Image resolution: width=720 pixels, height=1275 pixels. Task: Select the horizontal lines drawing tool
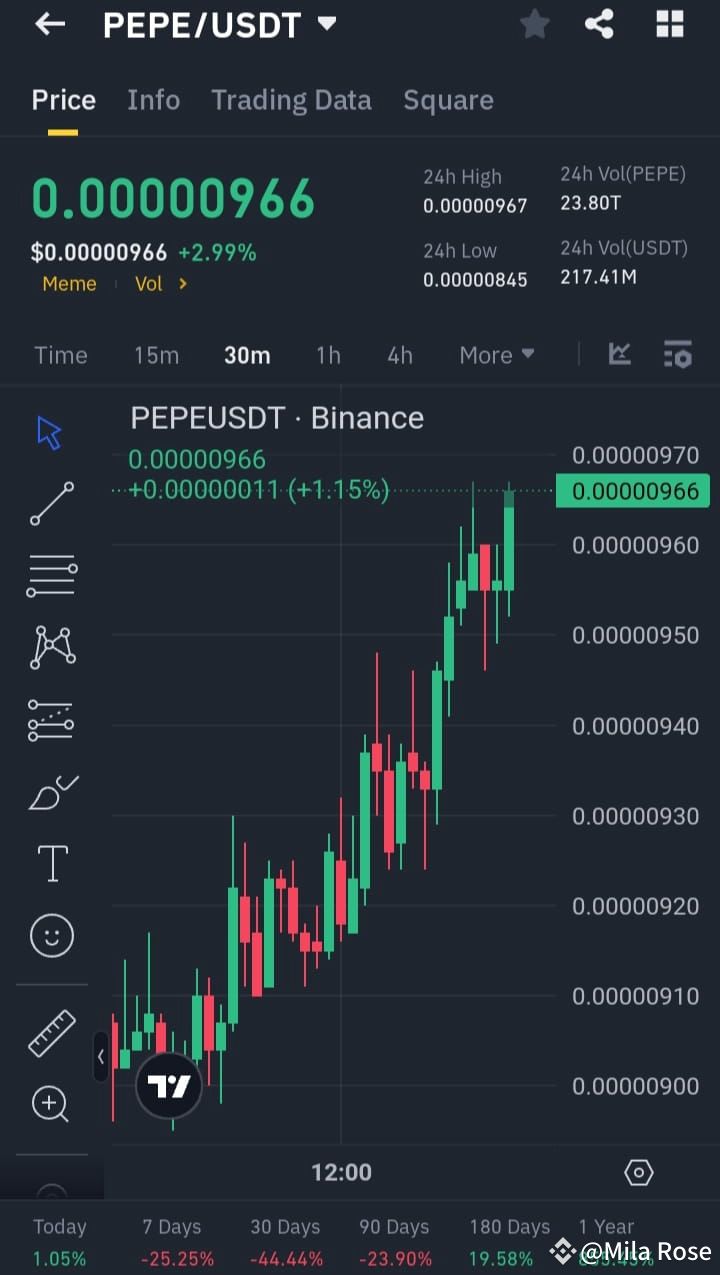coord(51,575)
